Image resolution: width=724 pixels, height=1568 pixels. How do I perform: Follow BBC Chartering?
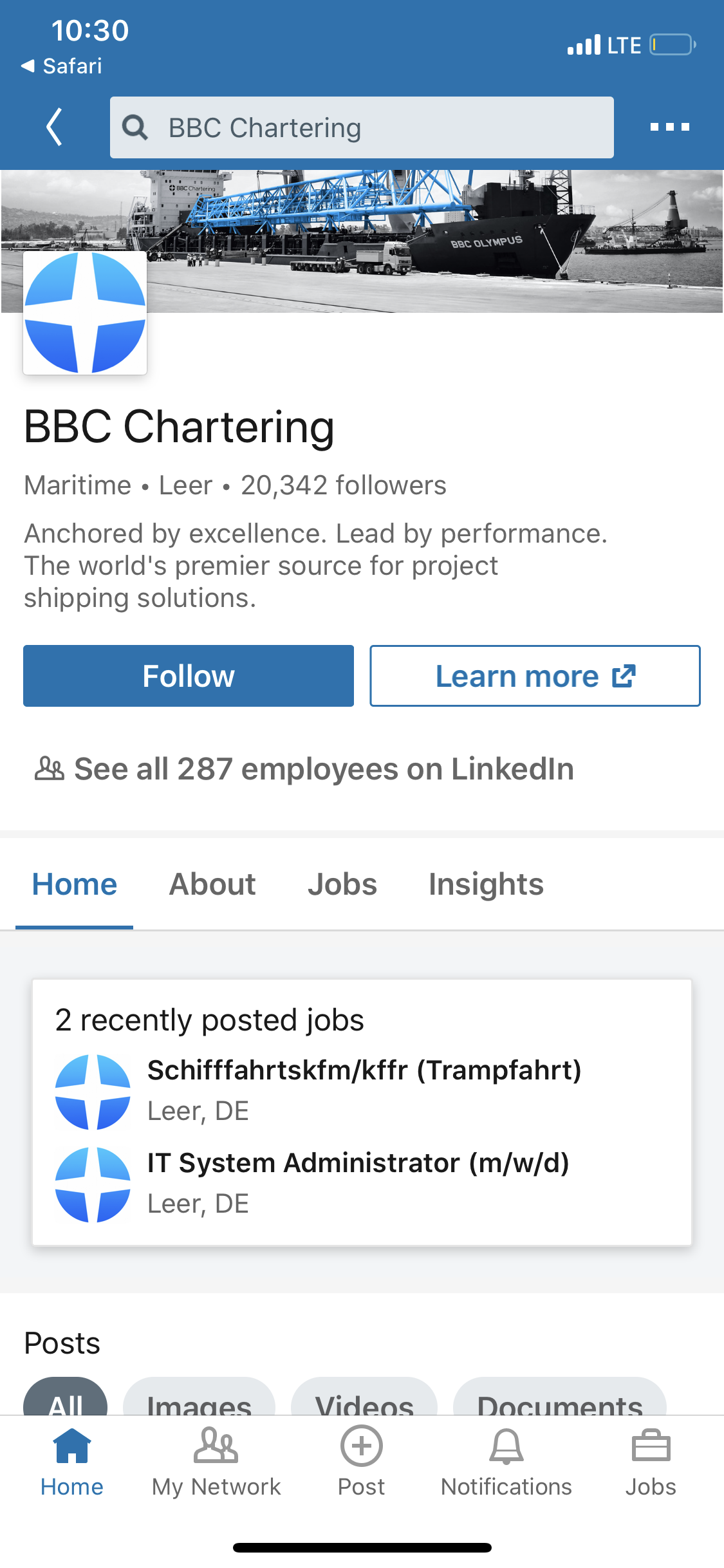click(189, 676)
